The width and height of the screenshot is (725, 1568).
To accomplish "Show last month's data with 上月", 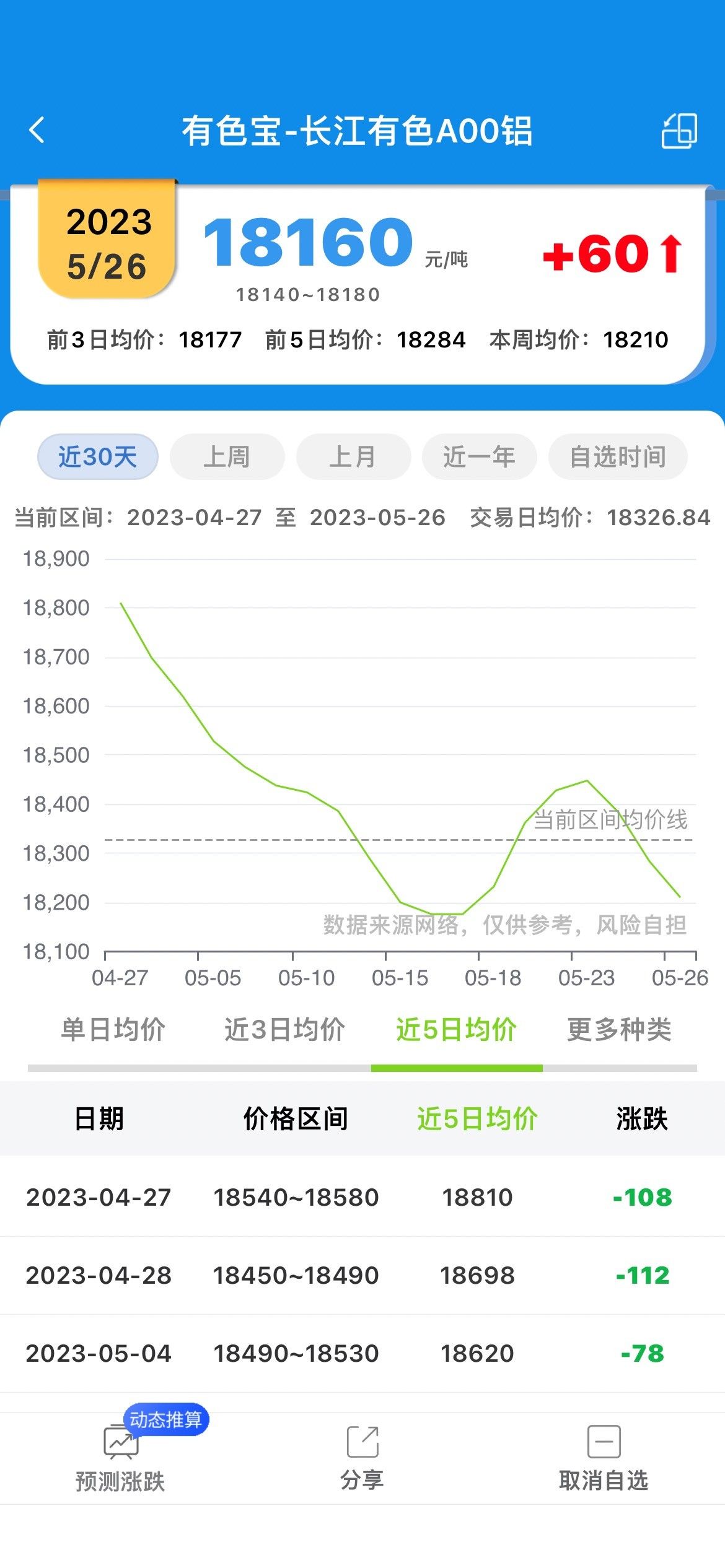I will coord(353,457).
